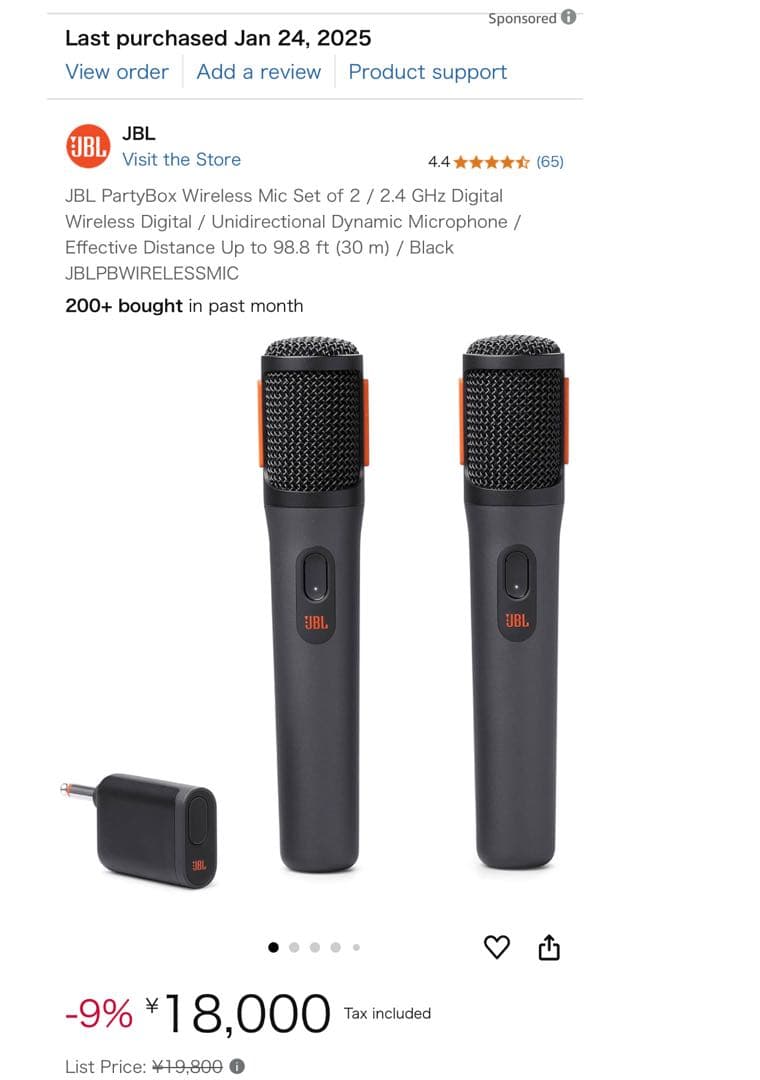Select the second carousel dot
This screenshot has height=1080, width=760.
[x=294, y=945]
